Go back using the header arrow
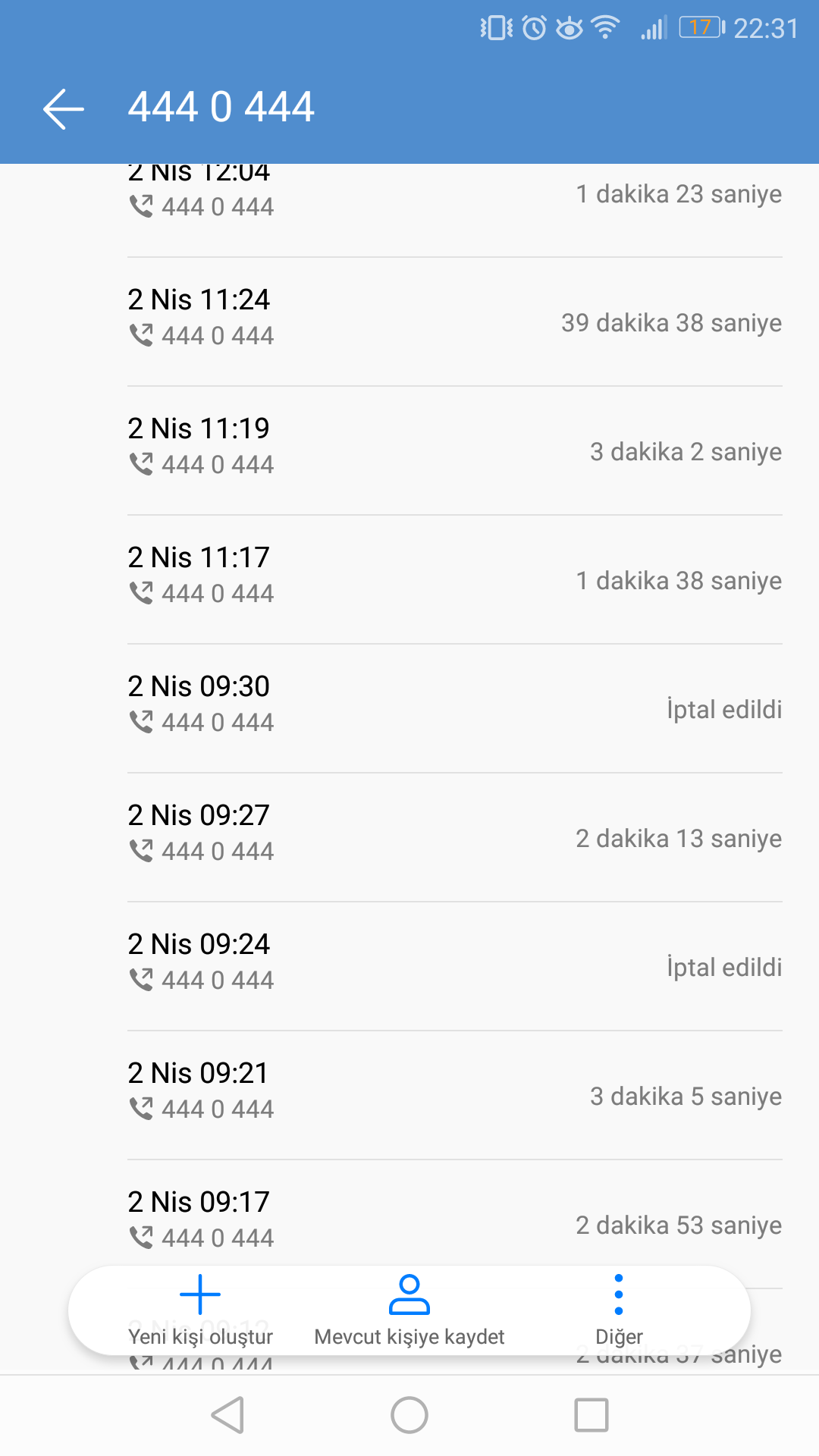This screenshot has width=819, height=1456. point(64,108)
